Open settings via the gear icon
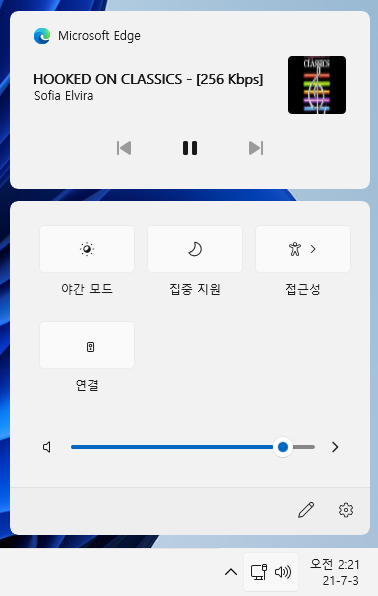The height and width of the screenshot is (596, 378). click(346, 510)
